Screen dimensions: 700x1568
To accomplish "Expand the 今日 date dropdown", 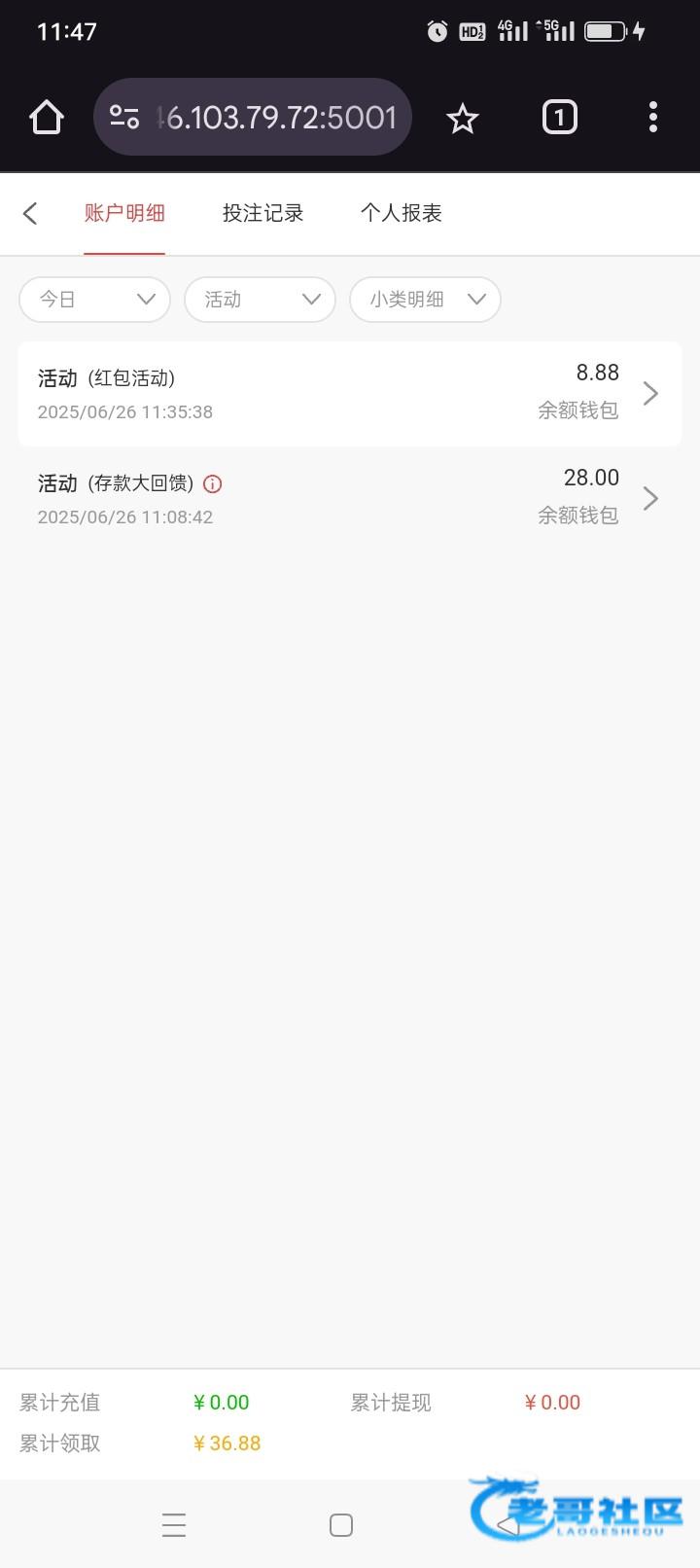I will click(x=94, y=300).
